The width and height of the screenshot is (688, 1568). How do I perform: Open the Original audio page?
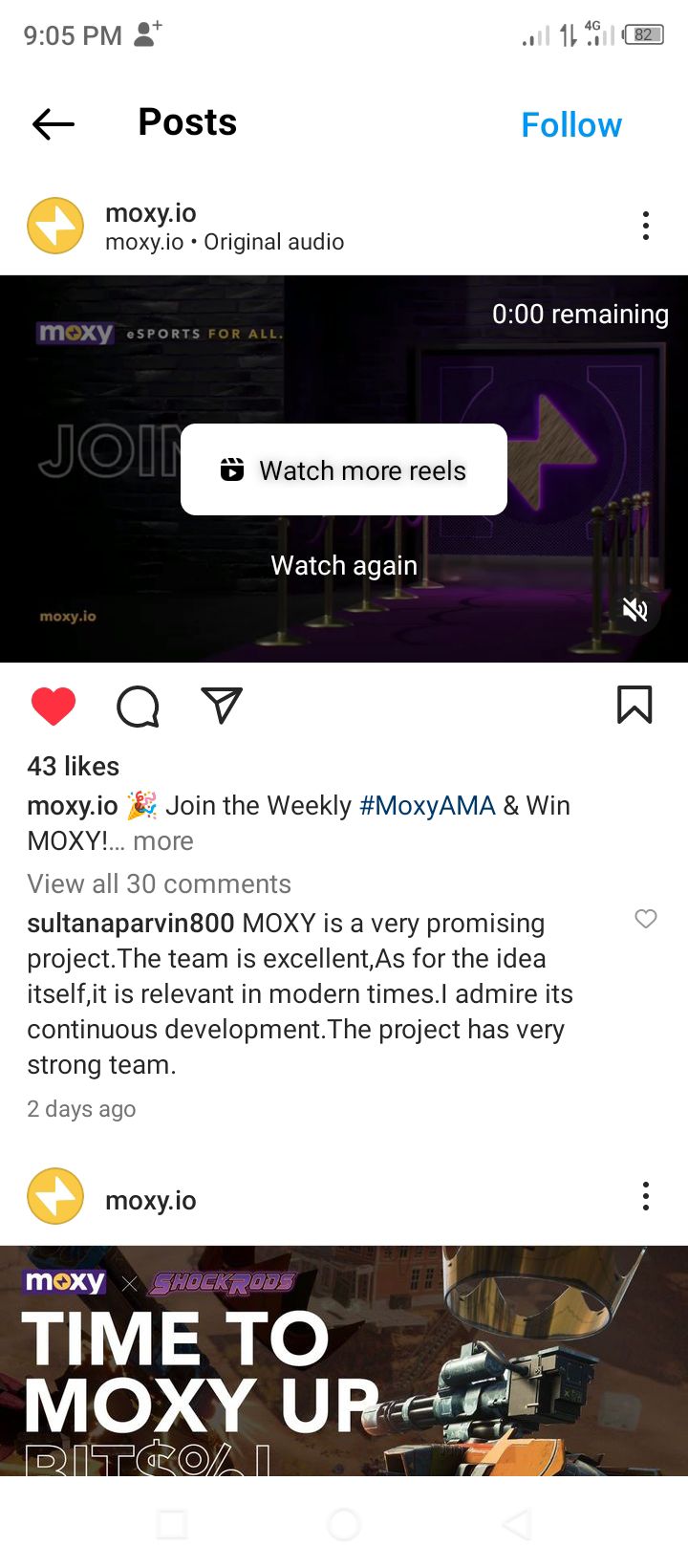click(x=273, y=242)
